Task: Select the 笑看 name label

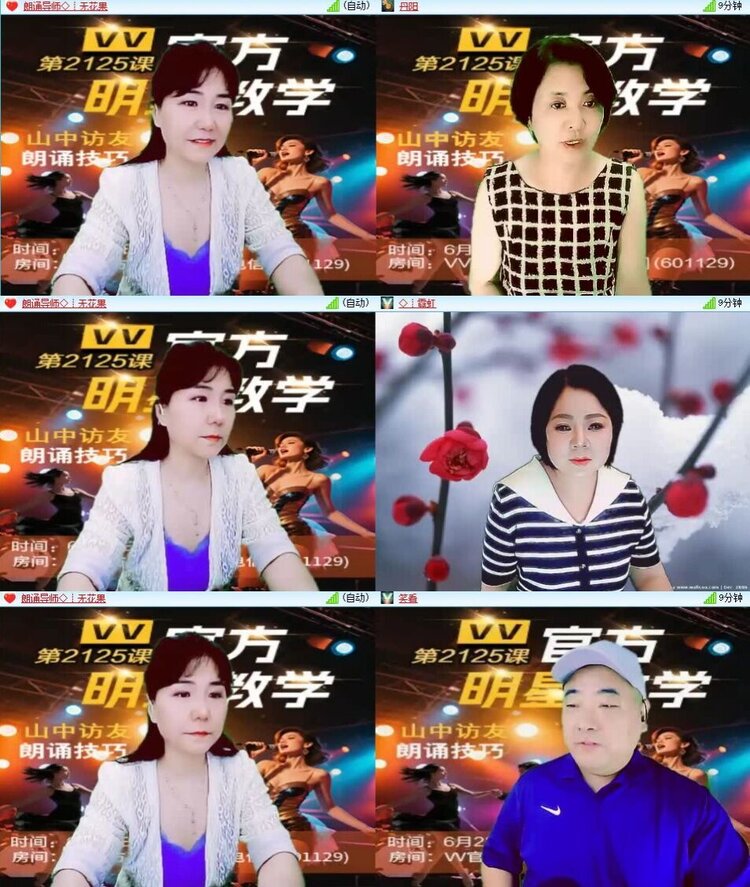Action: point(407,598)
